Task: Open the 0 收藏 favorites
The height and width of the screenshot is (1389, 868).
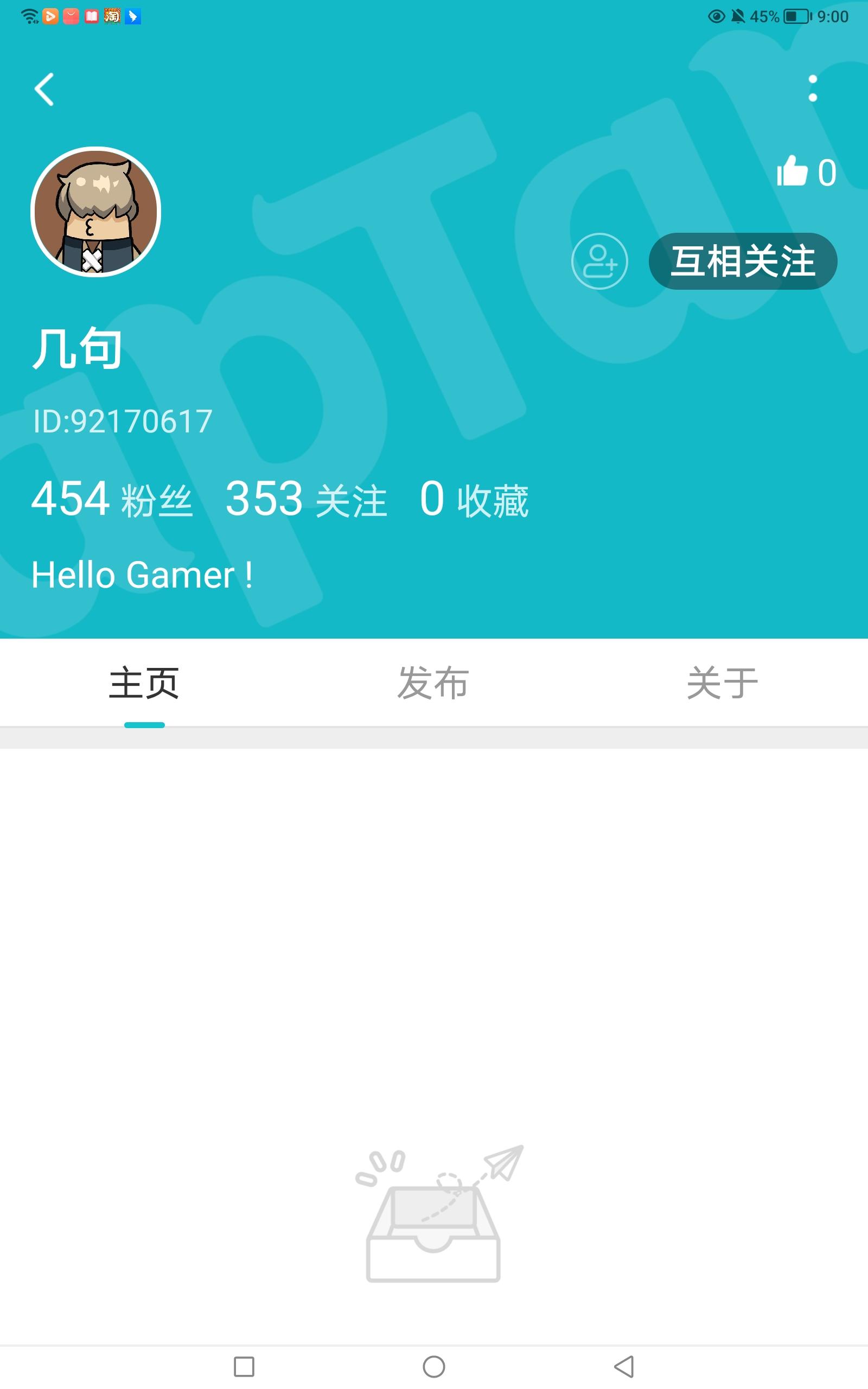Action: pos(474,498)
